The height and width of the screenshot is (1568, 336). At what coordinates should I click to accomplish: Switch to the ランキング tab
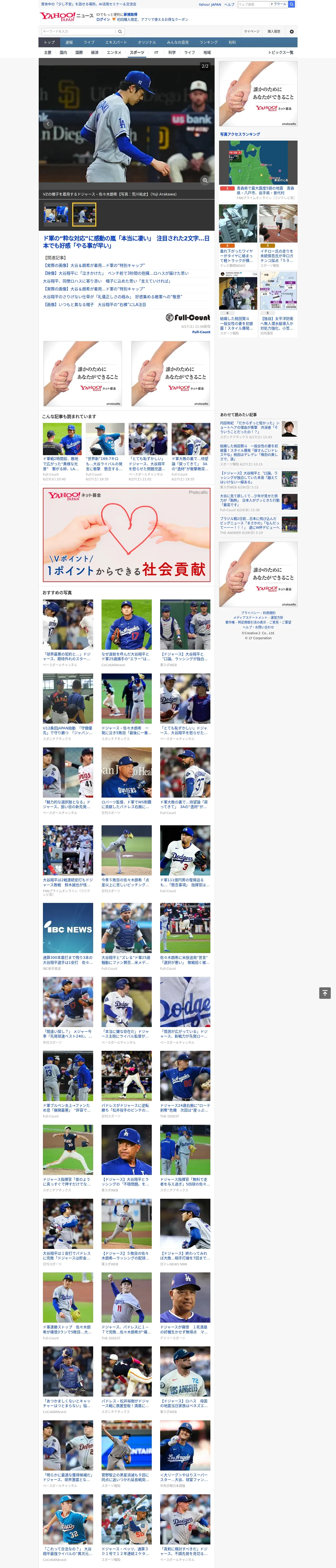209,43
